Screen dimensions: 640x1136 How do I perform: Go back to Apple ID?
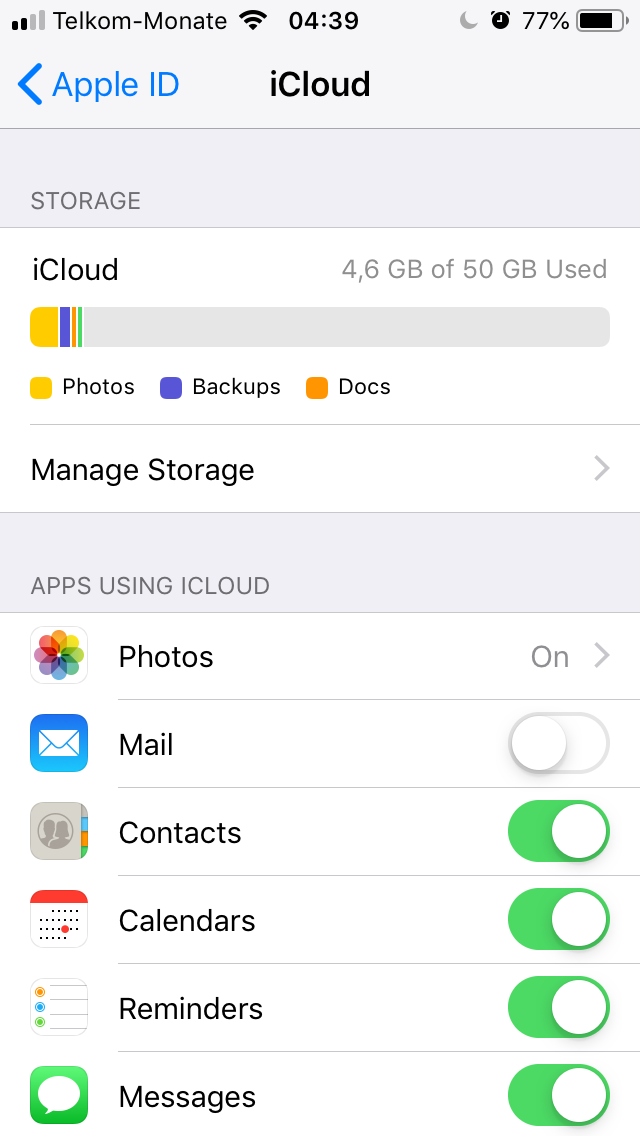pyautogui.click(x=98, y=85)
